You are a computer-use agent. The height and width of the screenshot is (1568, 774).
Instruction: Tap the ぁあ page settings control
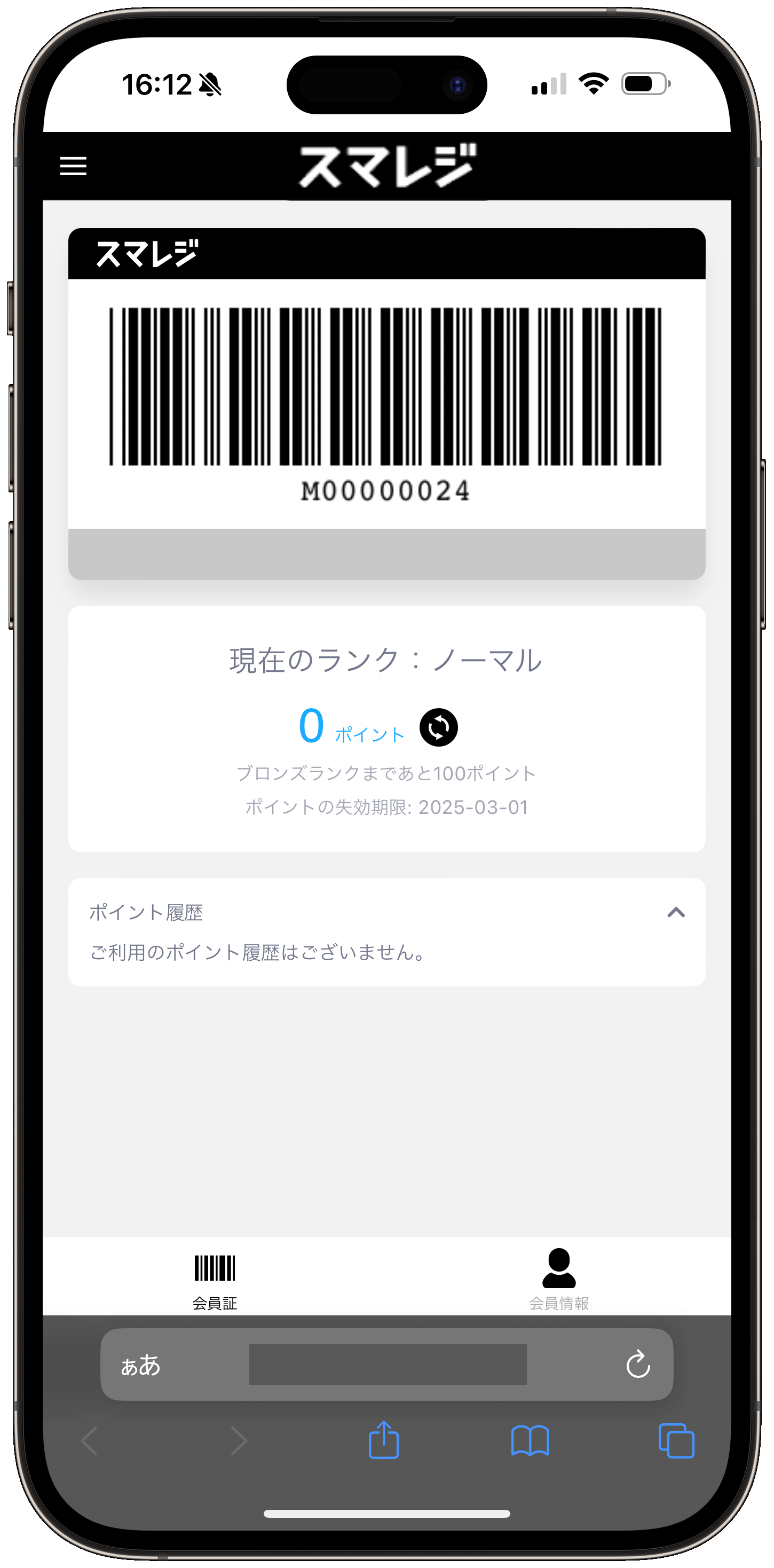pyautogui.click(x=141, y=1364)
